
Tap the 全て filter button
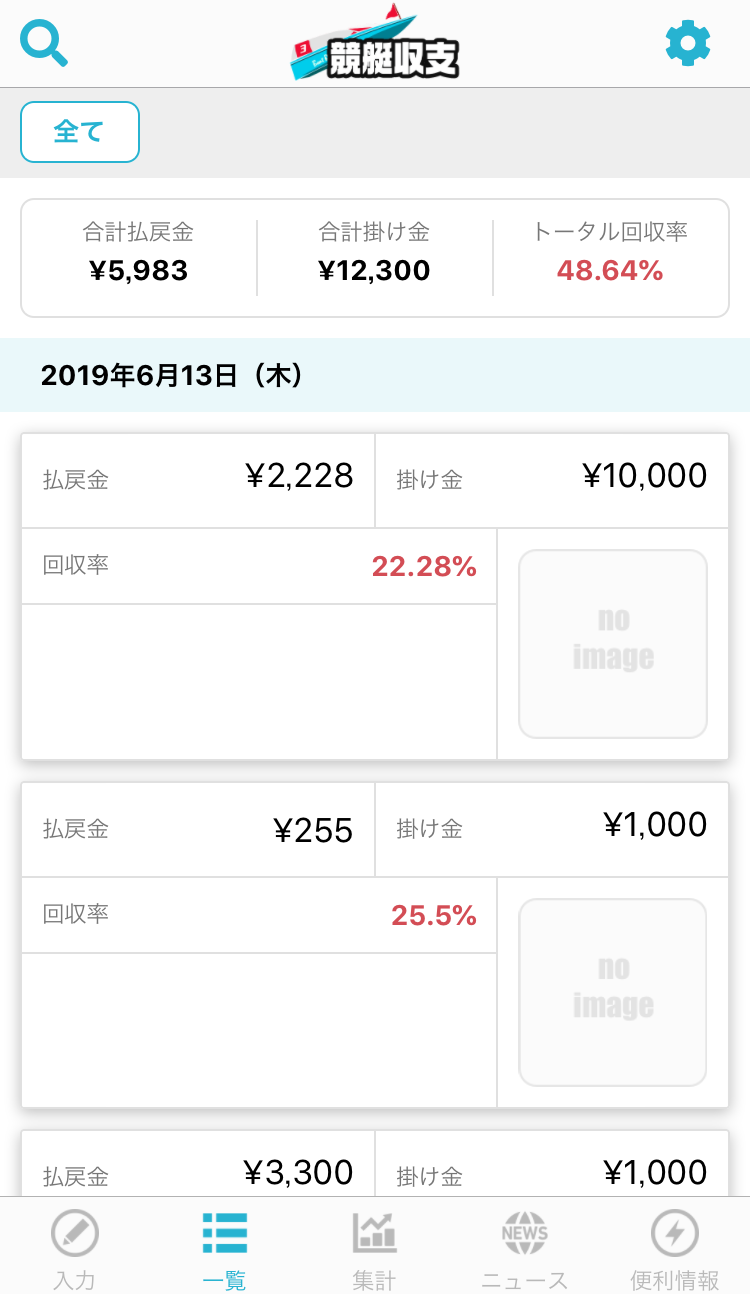pyautogui.click(x=80, y=132)
